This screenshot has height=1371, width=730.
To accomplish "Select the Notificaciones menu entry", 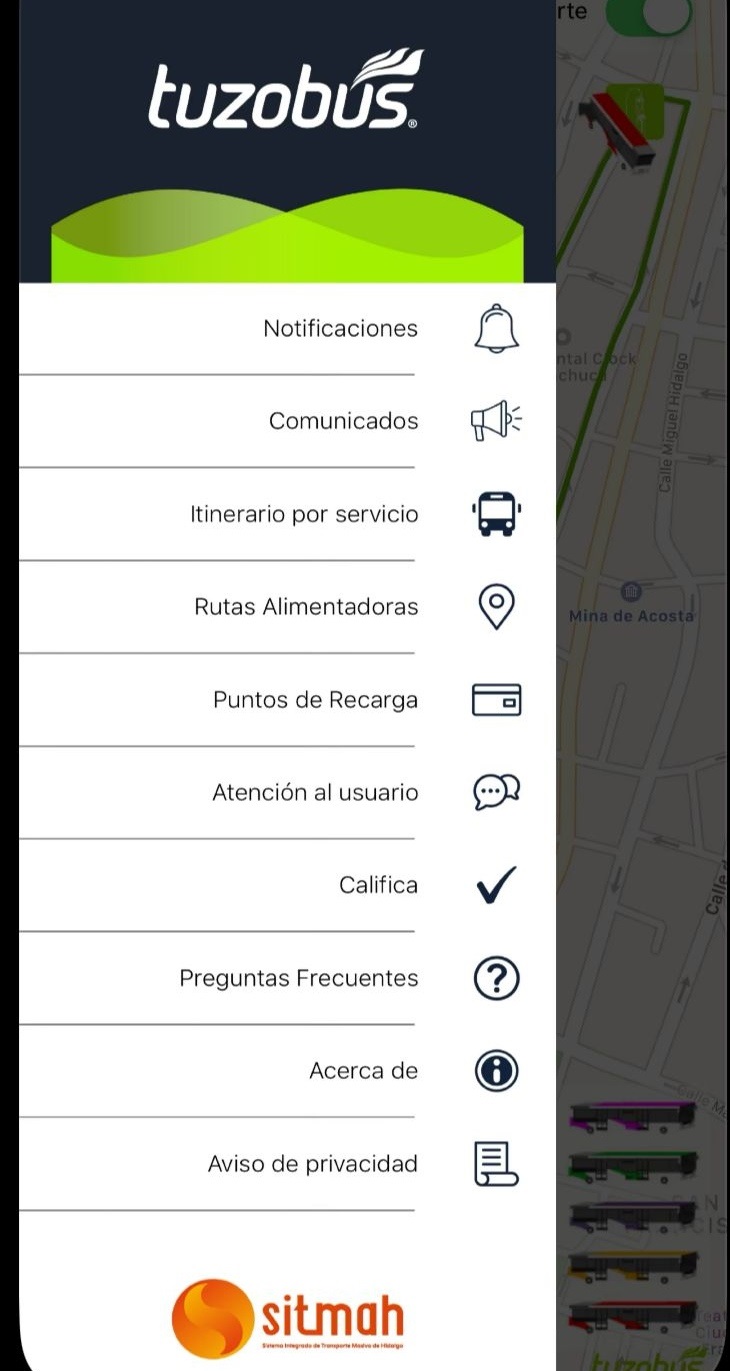I will pos(340,329).
